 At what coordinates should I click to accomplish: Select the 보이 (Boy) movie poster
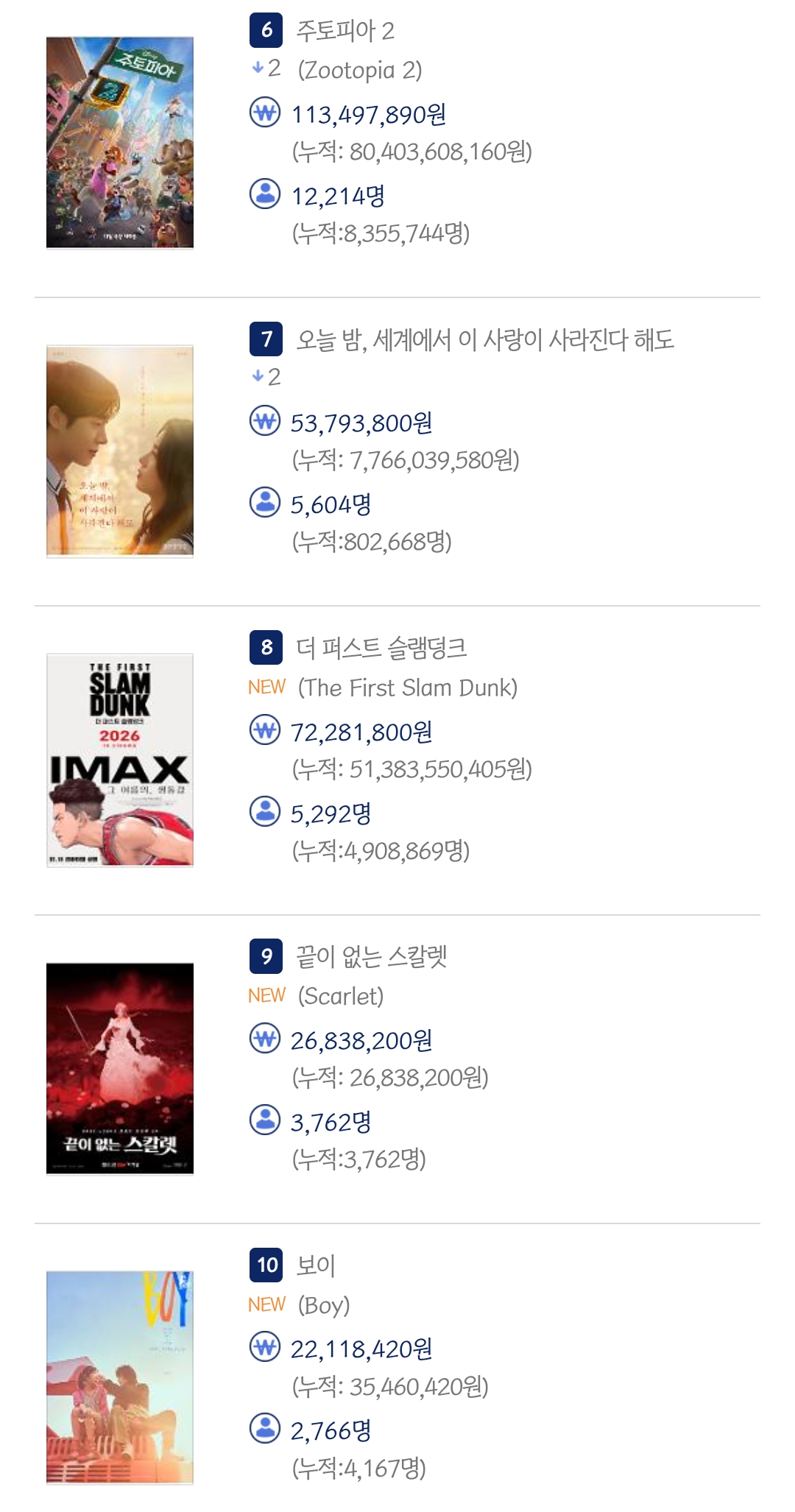tap(120, 1377)
